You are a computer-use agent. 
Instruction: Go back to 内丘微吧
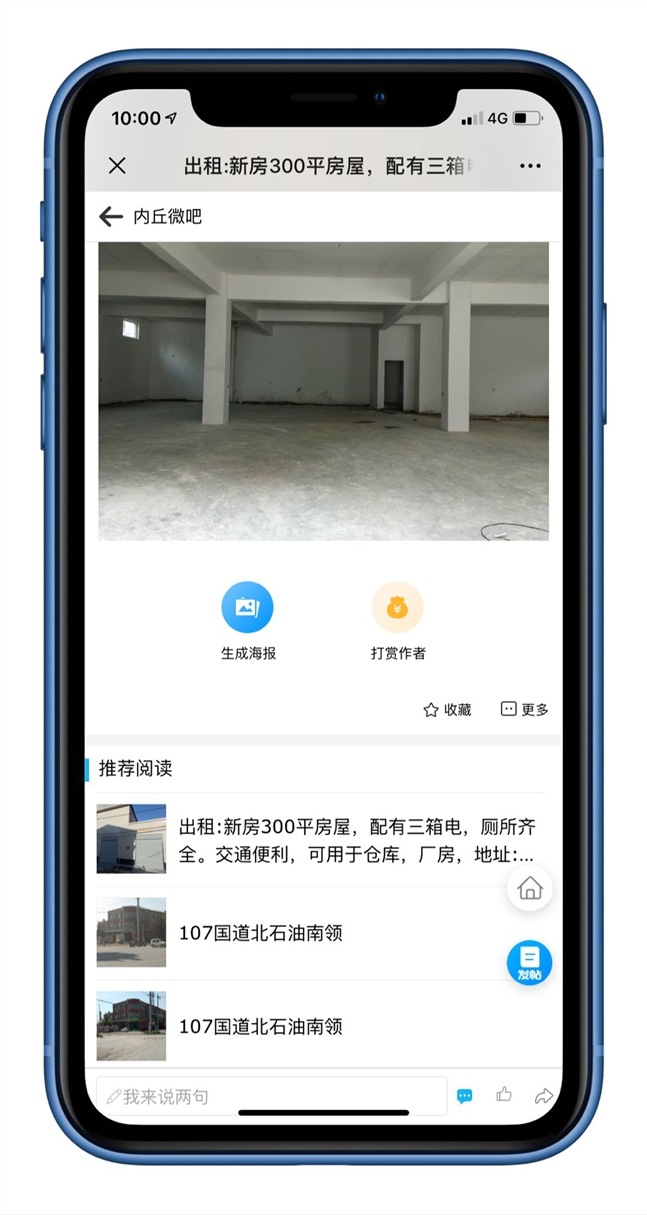111,216
